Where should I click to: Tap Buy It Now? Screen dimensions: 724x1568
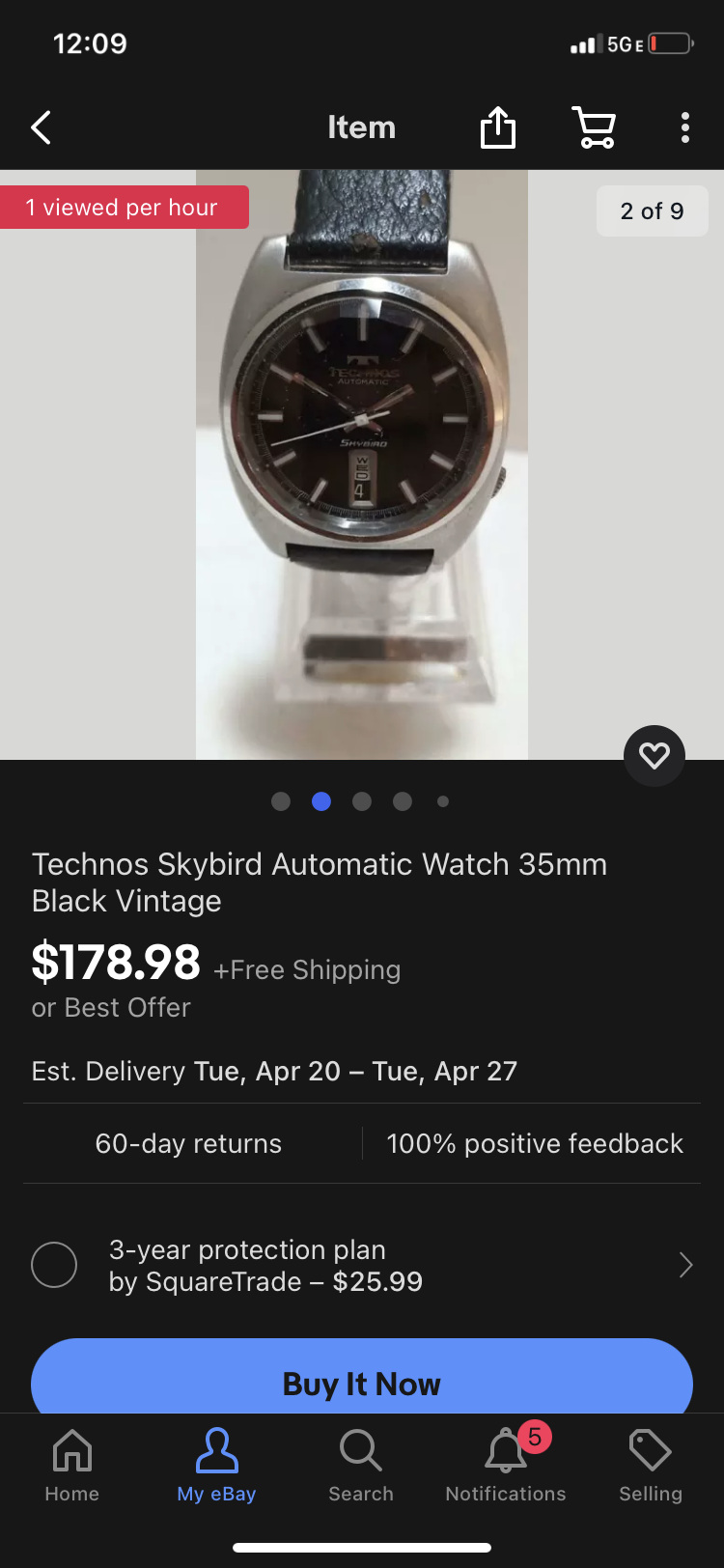click(x=362, y=1381)
